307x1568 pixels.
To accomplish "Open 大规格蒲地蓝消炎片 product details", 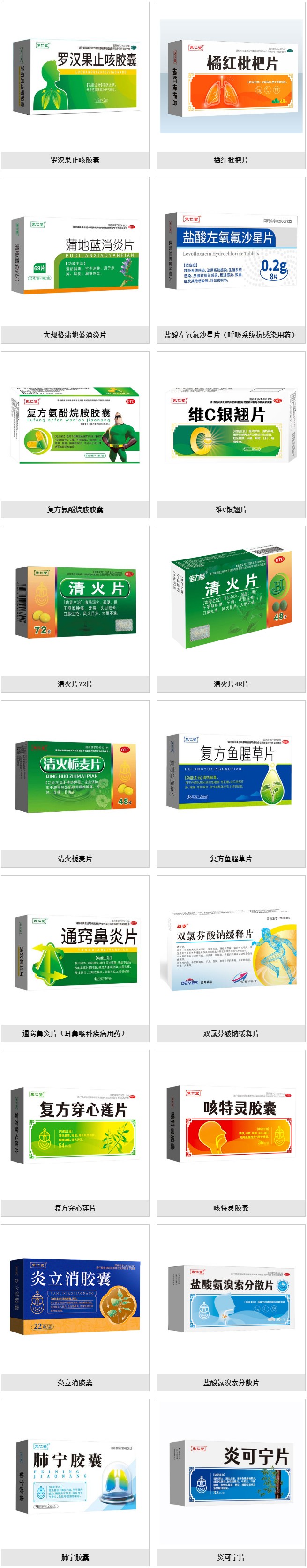I will pyautogui.click(x=75, y=252).
